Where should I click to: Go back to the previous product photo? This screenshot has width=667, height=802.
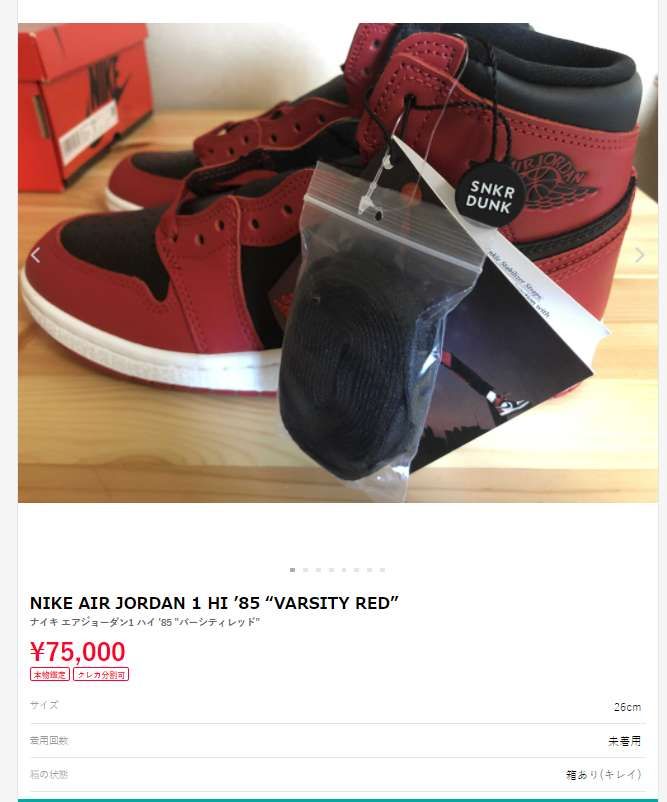pos(35,255)
